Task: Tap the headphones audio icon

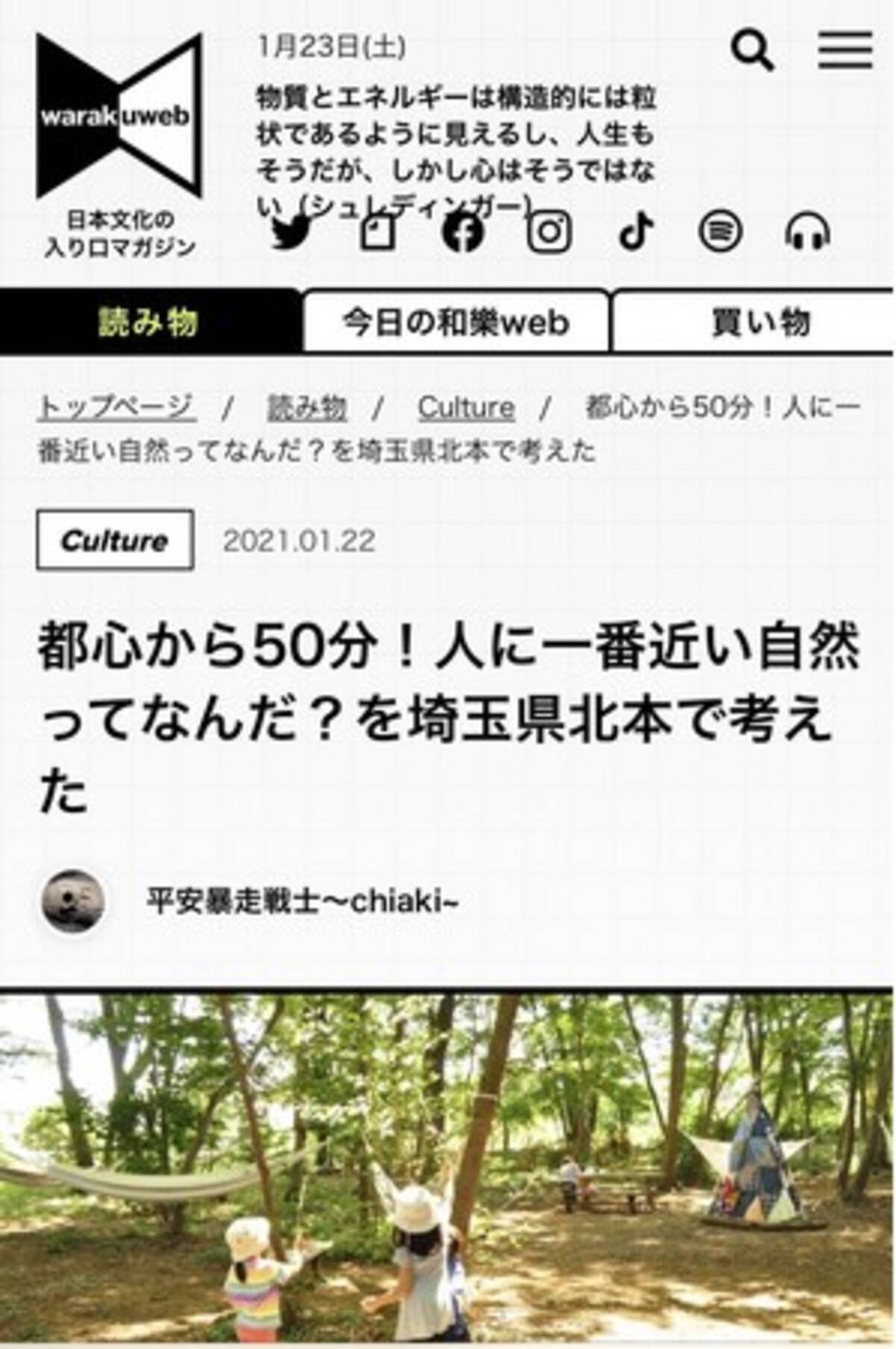Action: tap(807, 232)
